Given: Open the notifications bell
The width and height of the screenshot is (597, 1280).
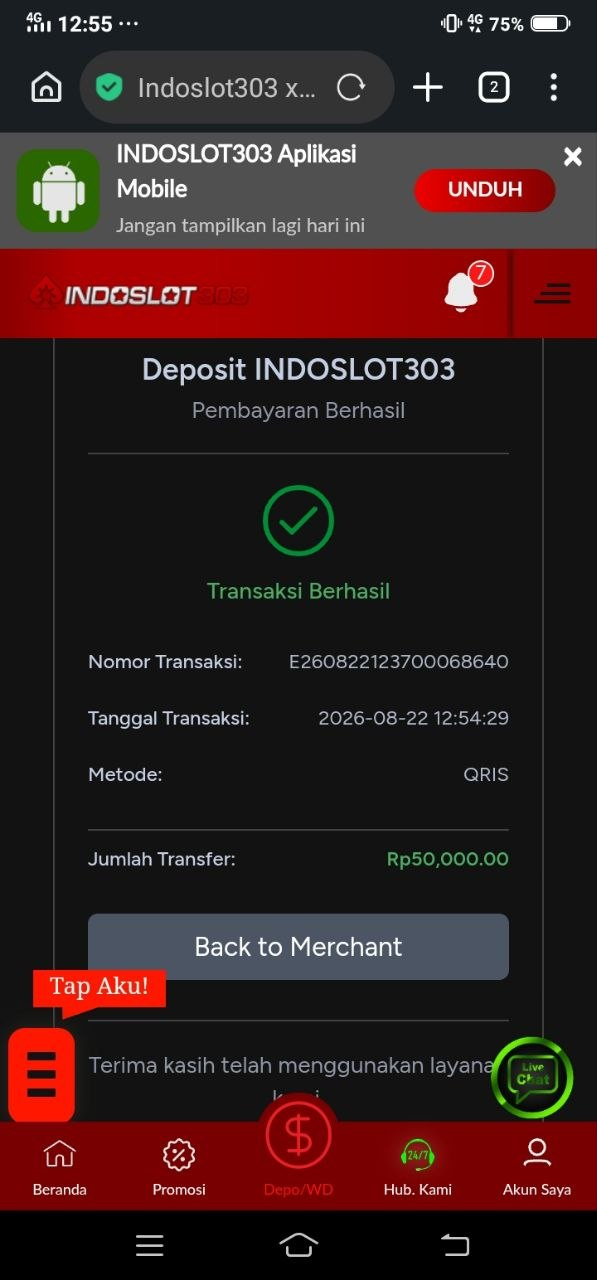Looking at the screenshot, I should (461, 292).
